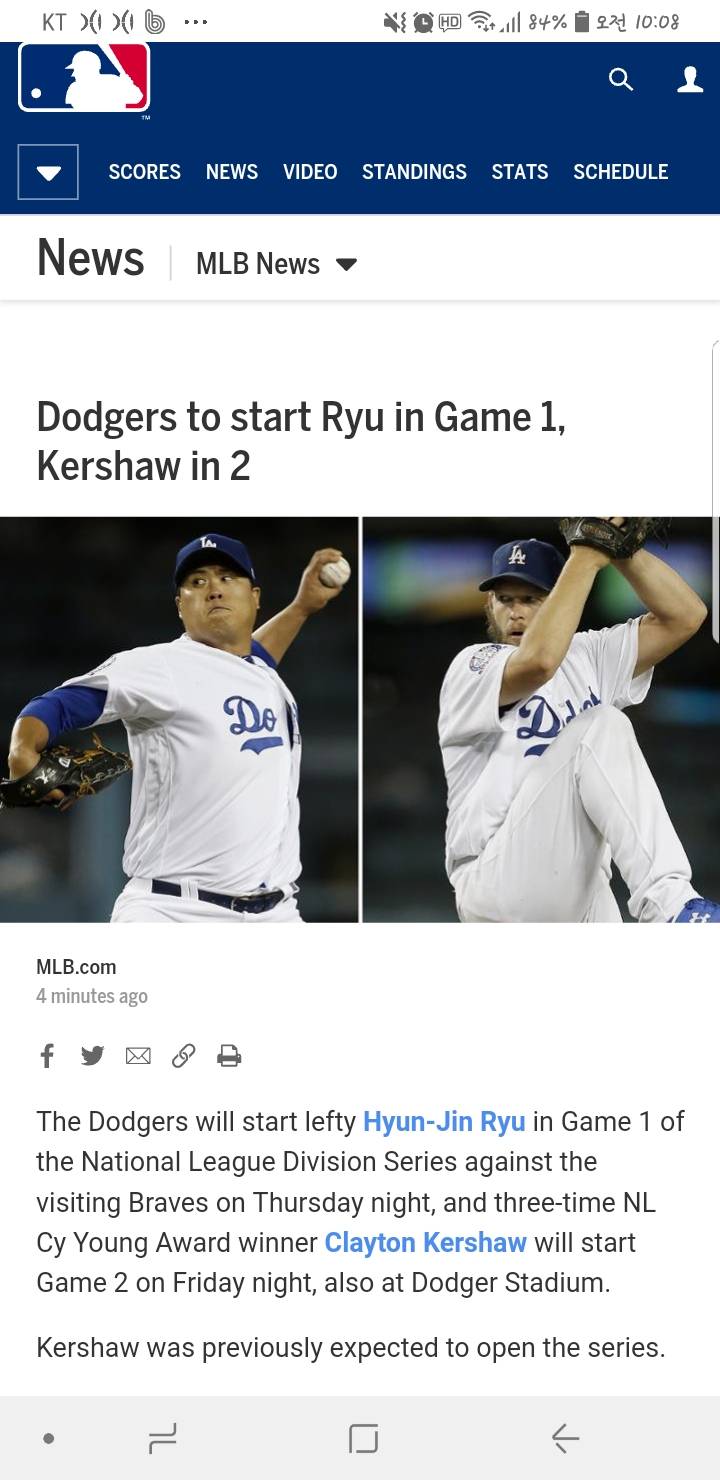The height and width of the screenshot is (1480, 720).
Task: Open the Video section
Action: 310,172
